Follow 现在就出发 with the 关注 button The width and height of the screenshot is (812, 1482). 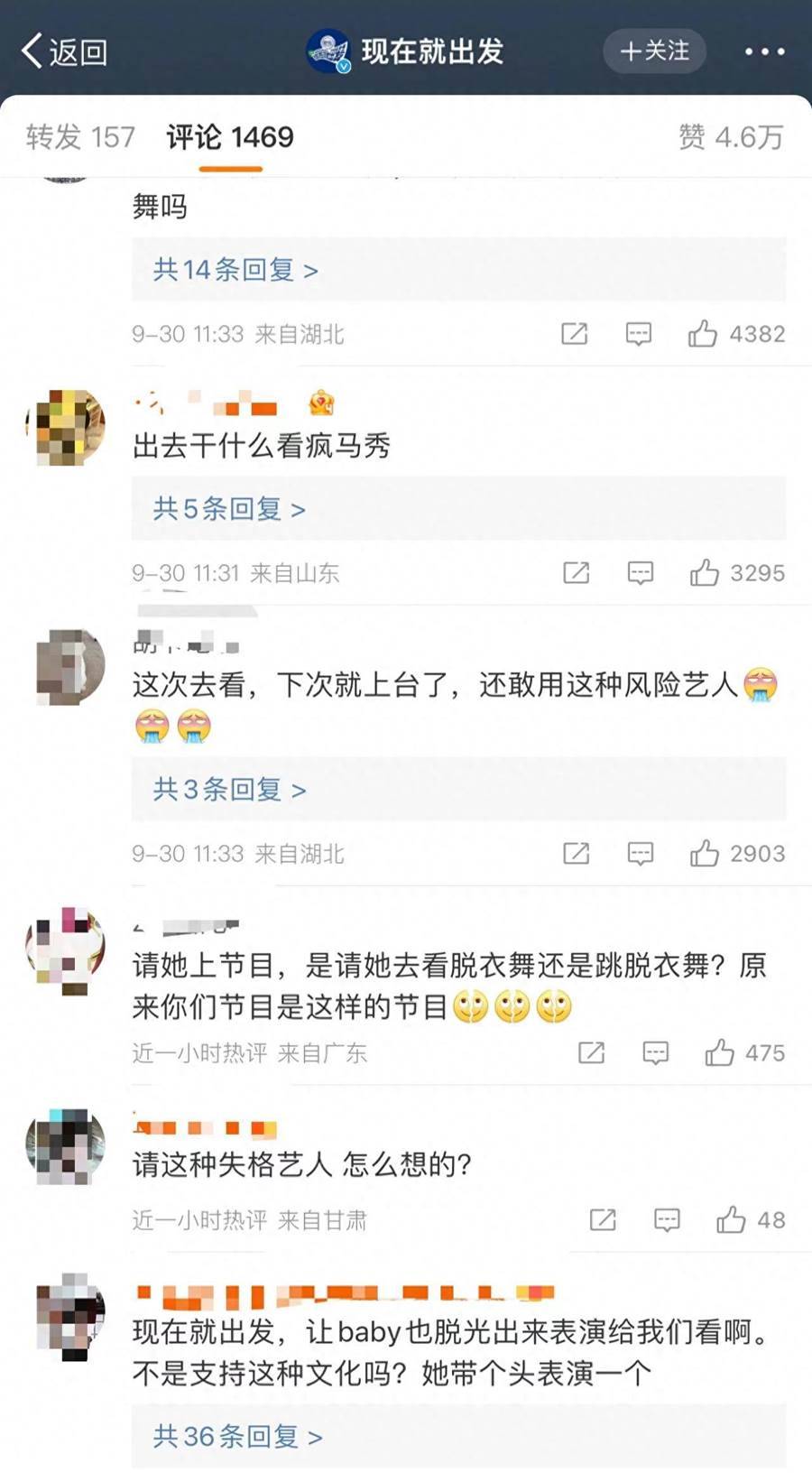pyautogui.click(x=654, y=51)
